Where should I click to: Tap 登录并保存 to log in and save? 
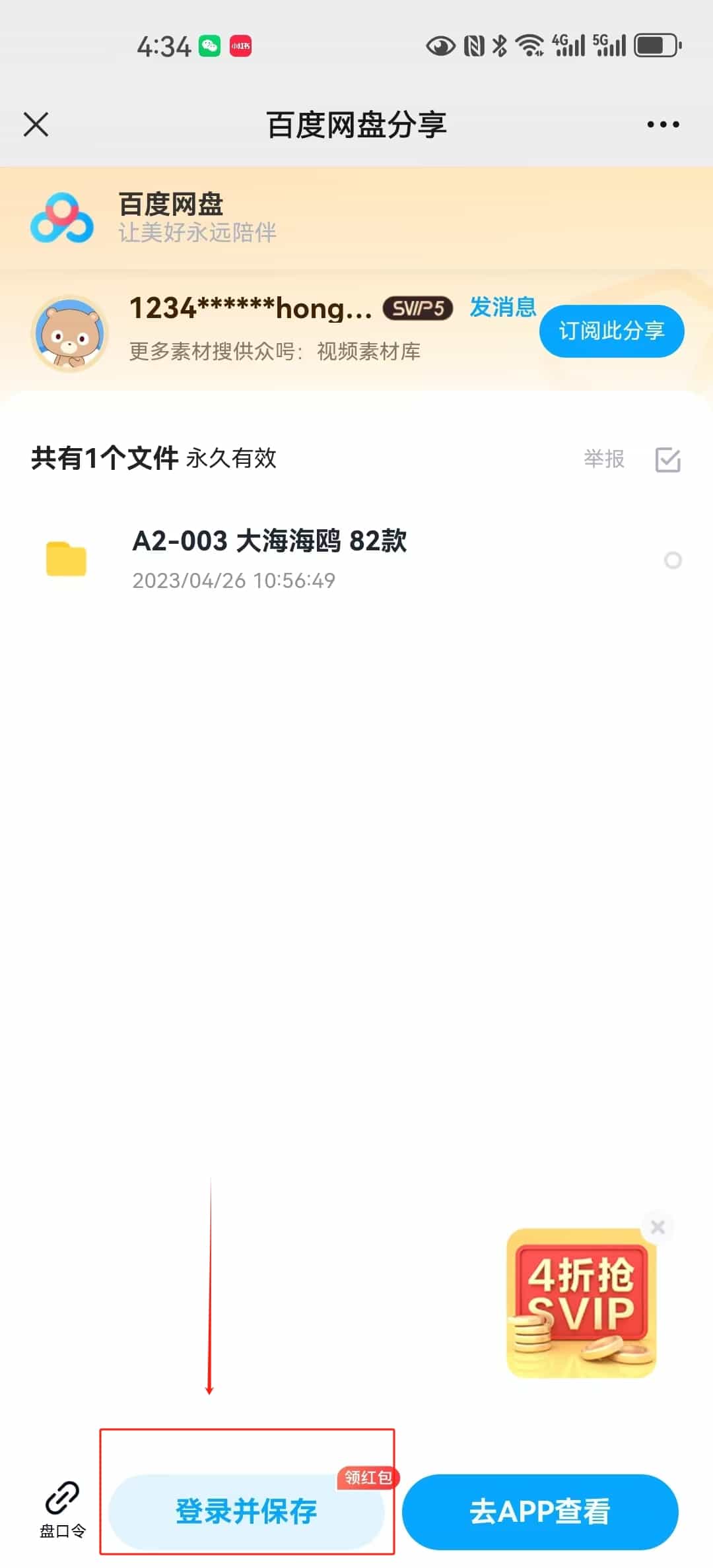click(x=246, y=1511)
